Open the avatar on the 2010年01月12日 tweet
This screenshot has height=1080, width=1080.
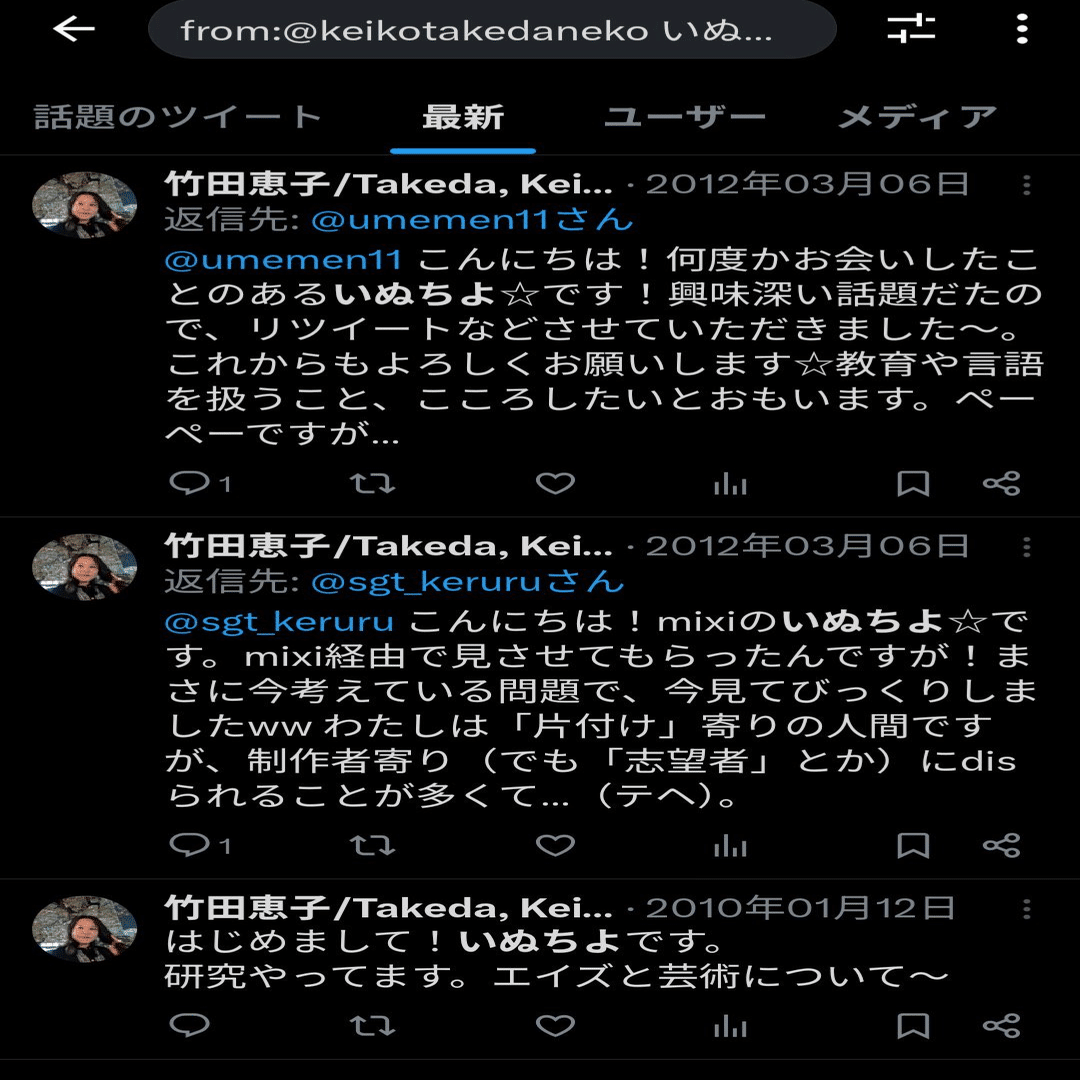click(85, 929)
